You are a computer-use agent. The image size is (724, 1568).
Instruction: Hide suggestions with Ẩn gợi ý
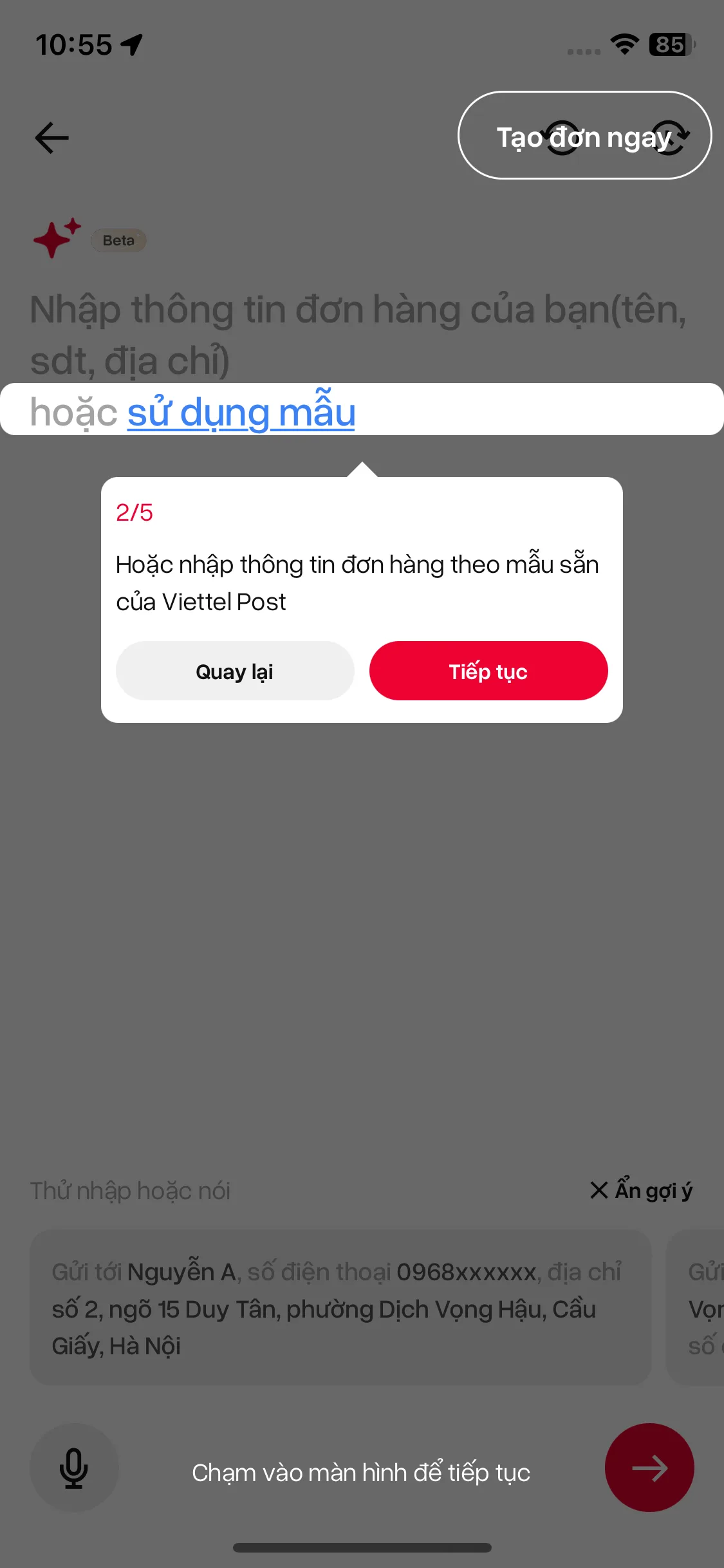642,1191
